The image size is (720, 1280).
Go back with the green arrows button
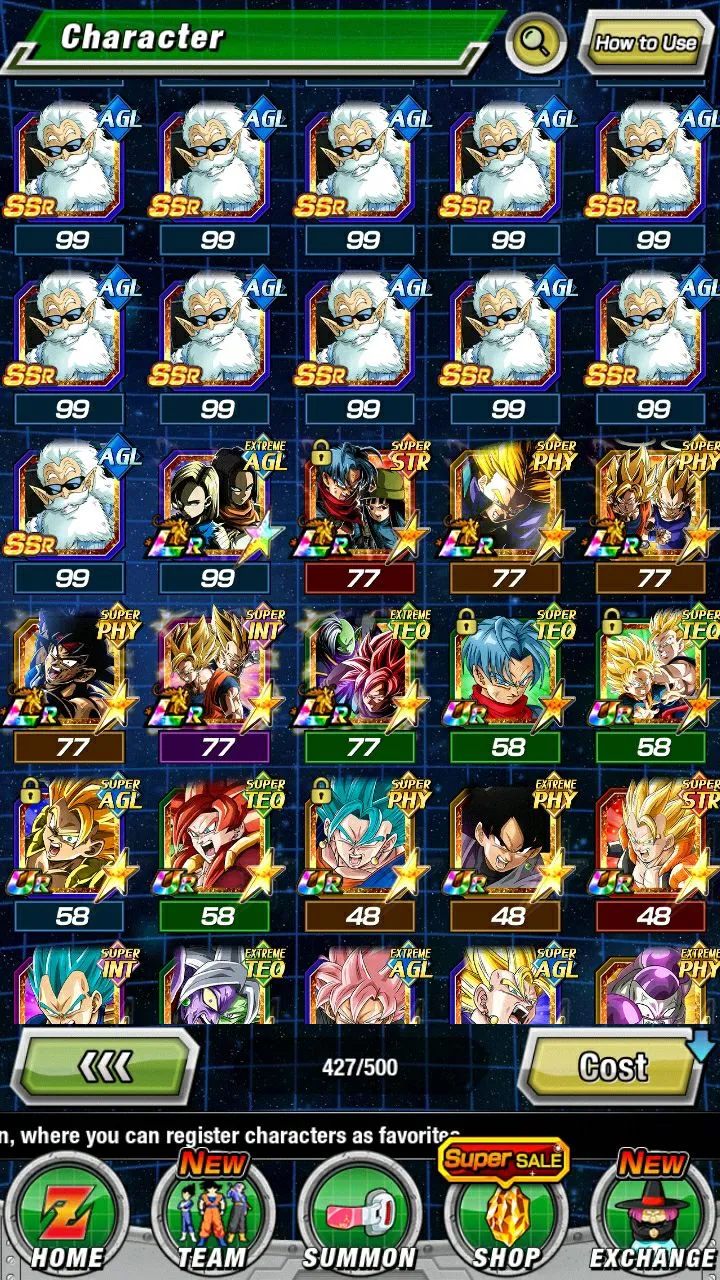point(106,1067)
